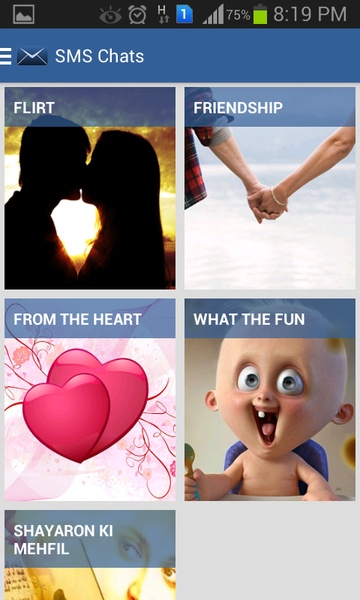Open the SHAYARON KI MEHFIL tile

(90, 555)
